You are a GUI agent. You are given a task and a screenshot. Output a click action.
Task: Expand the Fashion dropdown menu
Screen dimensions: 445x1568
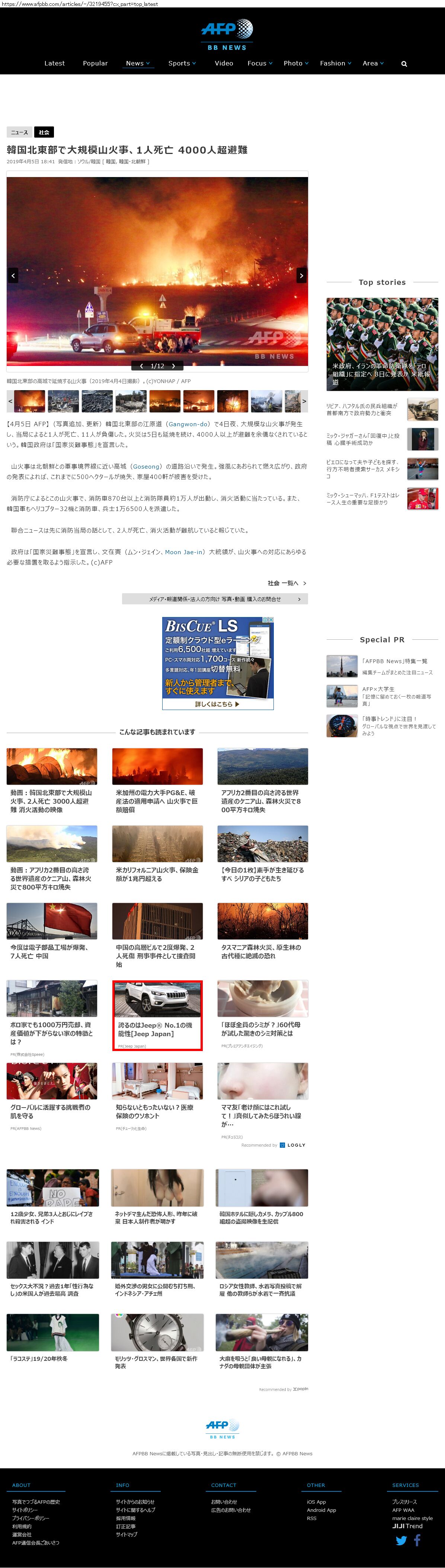[335, 63]
